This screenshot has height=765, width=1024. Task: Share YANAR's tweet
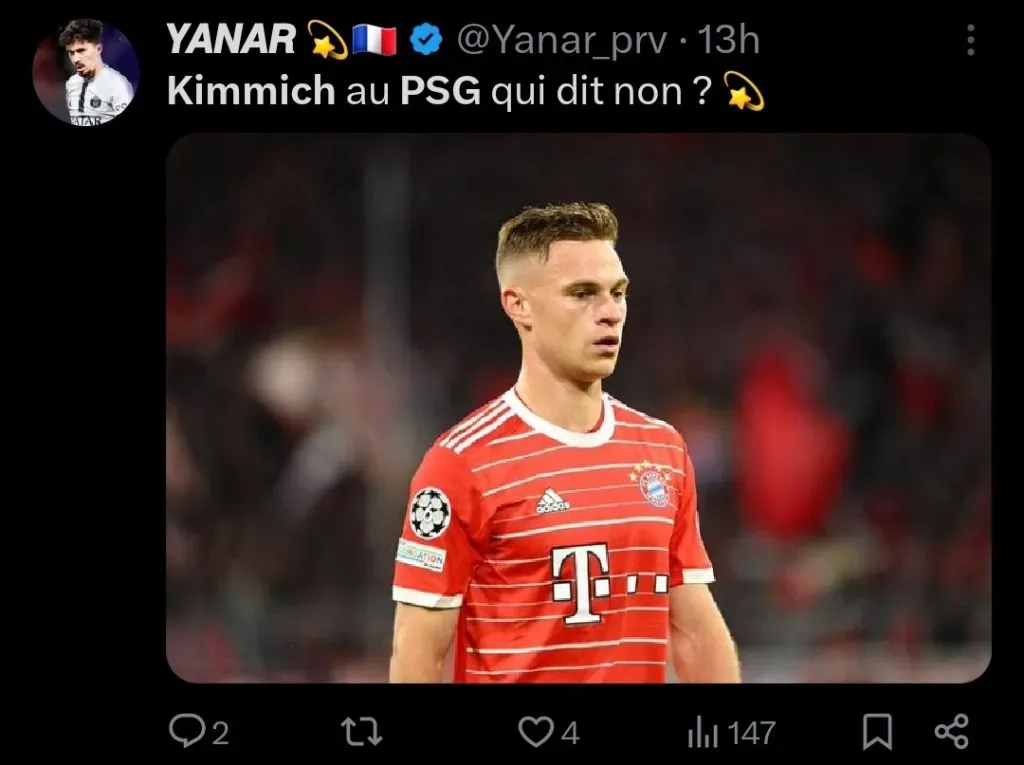click(951, 732)
